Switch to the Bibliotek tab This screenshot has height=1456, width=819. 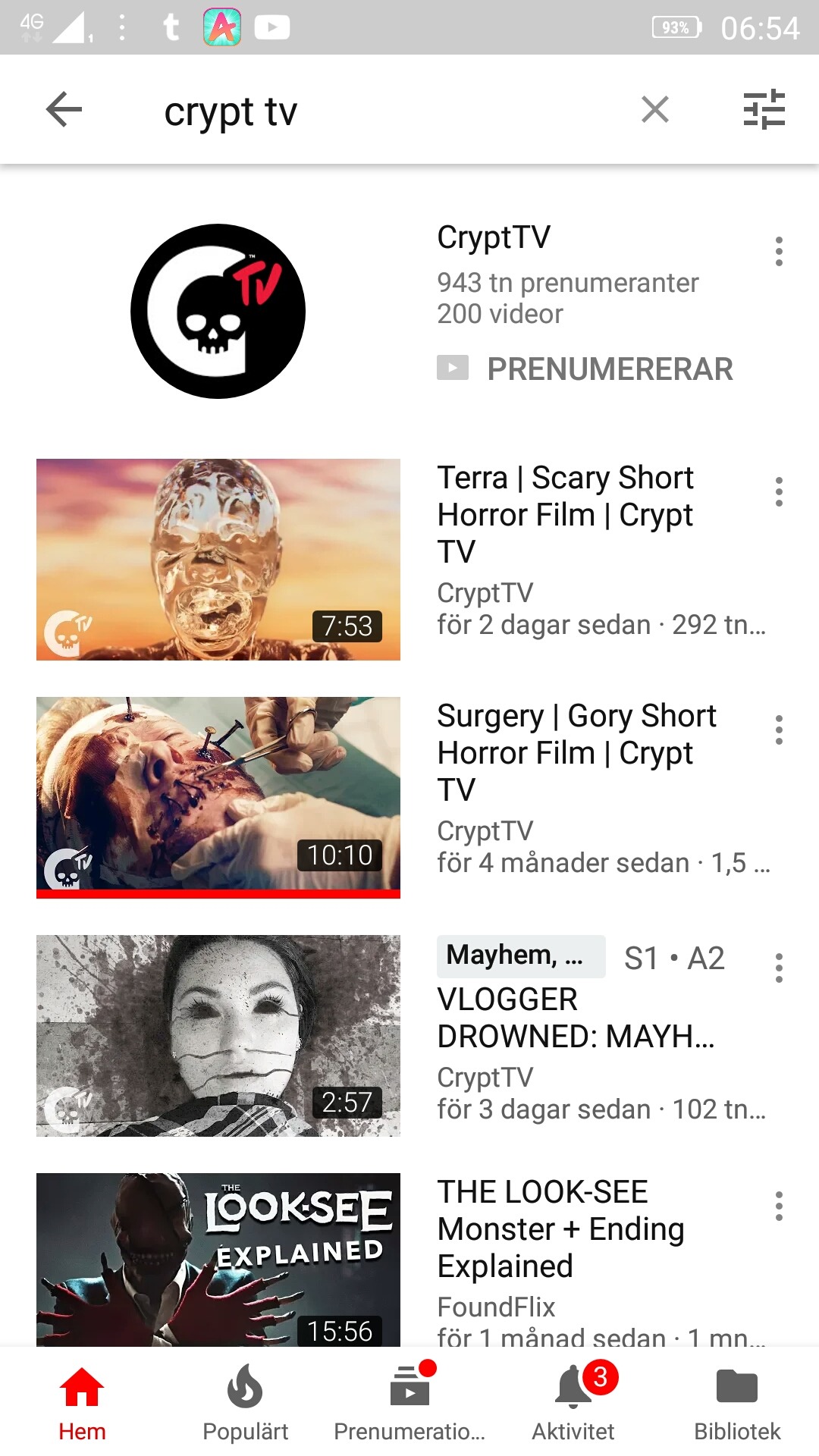(x=737, y=1403)
